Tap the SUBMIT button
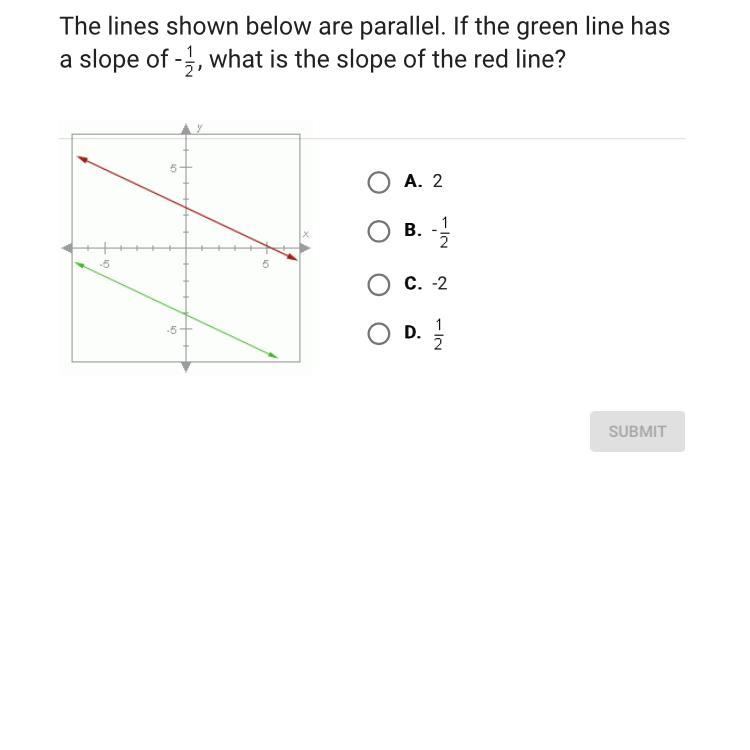Image resolution: width=750 pixels, height=750 pixels. click(637, 431)
